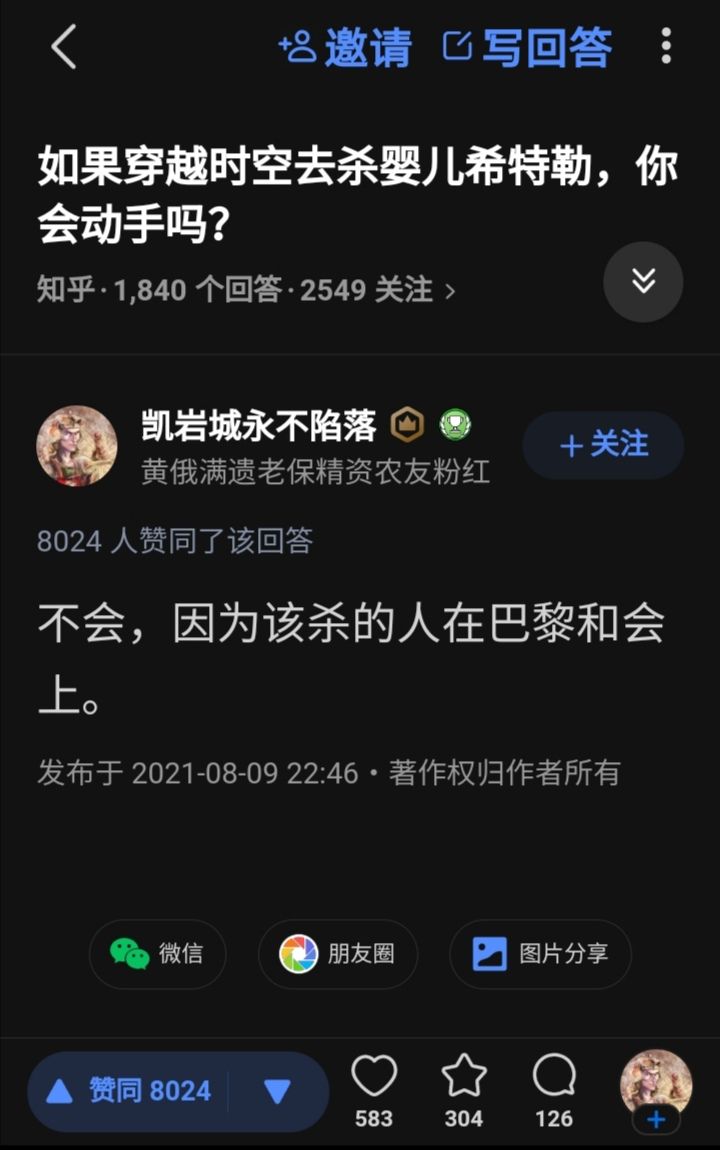Follow the author via the bottom avatar plus
Viewport: 720px width, 1150px height.
pyautogui.click(x=656, y=1118)
